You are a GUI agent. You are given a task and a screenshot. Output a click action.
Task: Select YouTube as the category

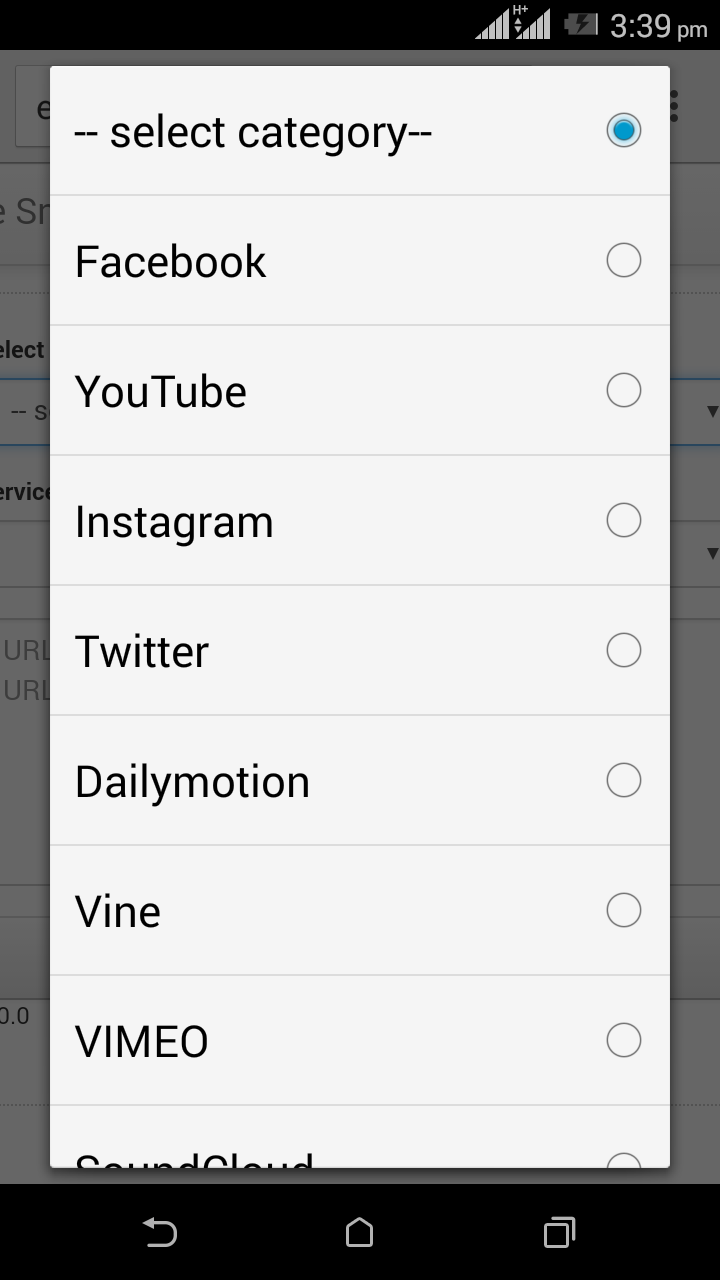[360, 391]
